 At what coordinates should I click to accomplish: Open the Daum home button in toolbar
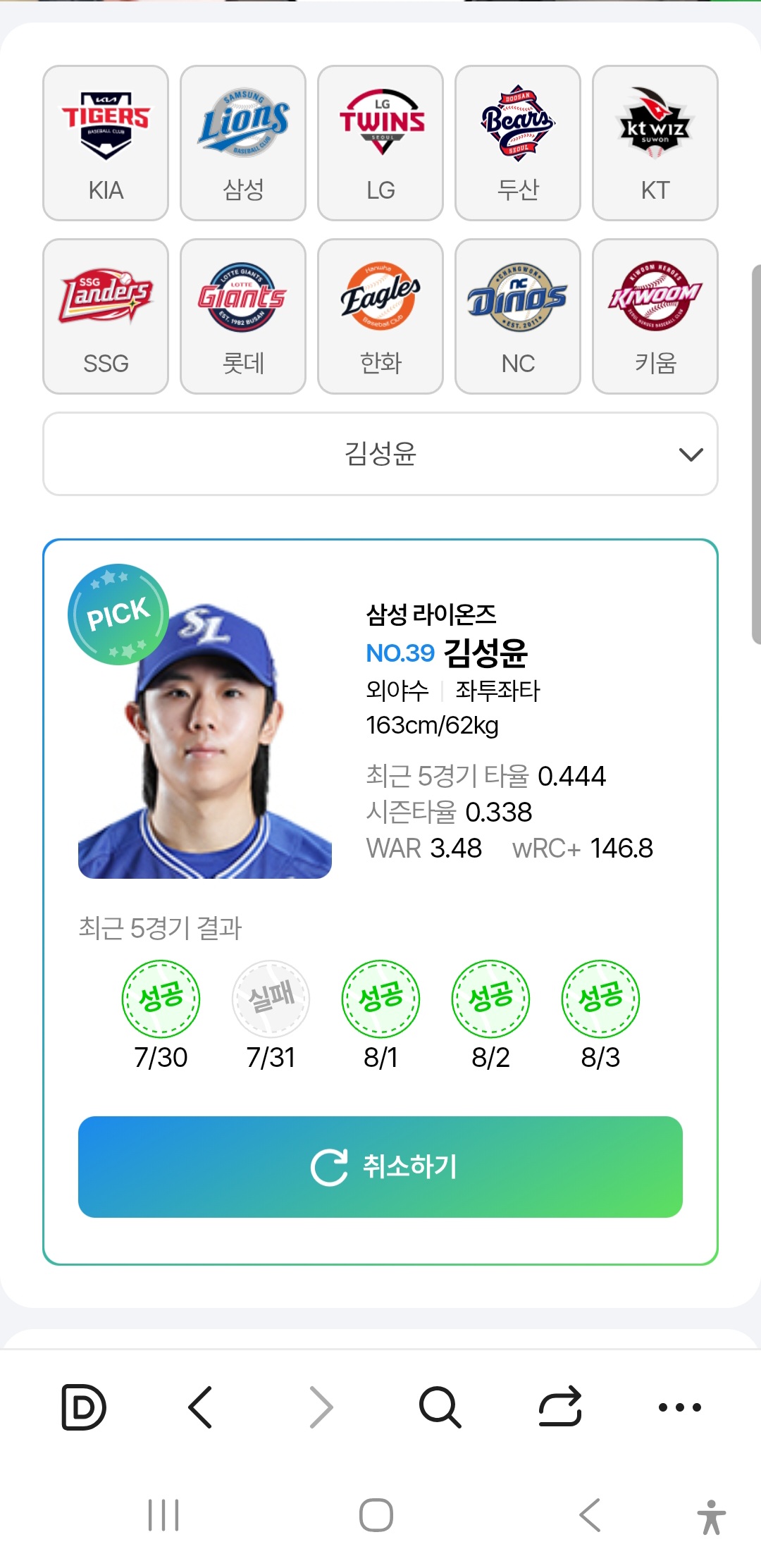(84, 1407)
